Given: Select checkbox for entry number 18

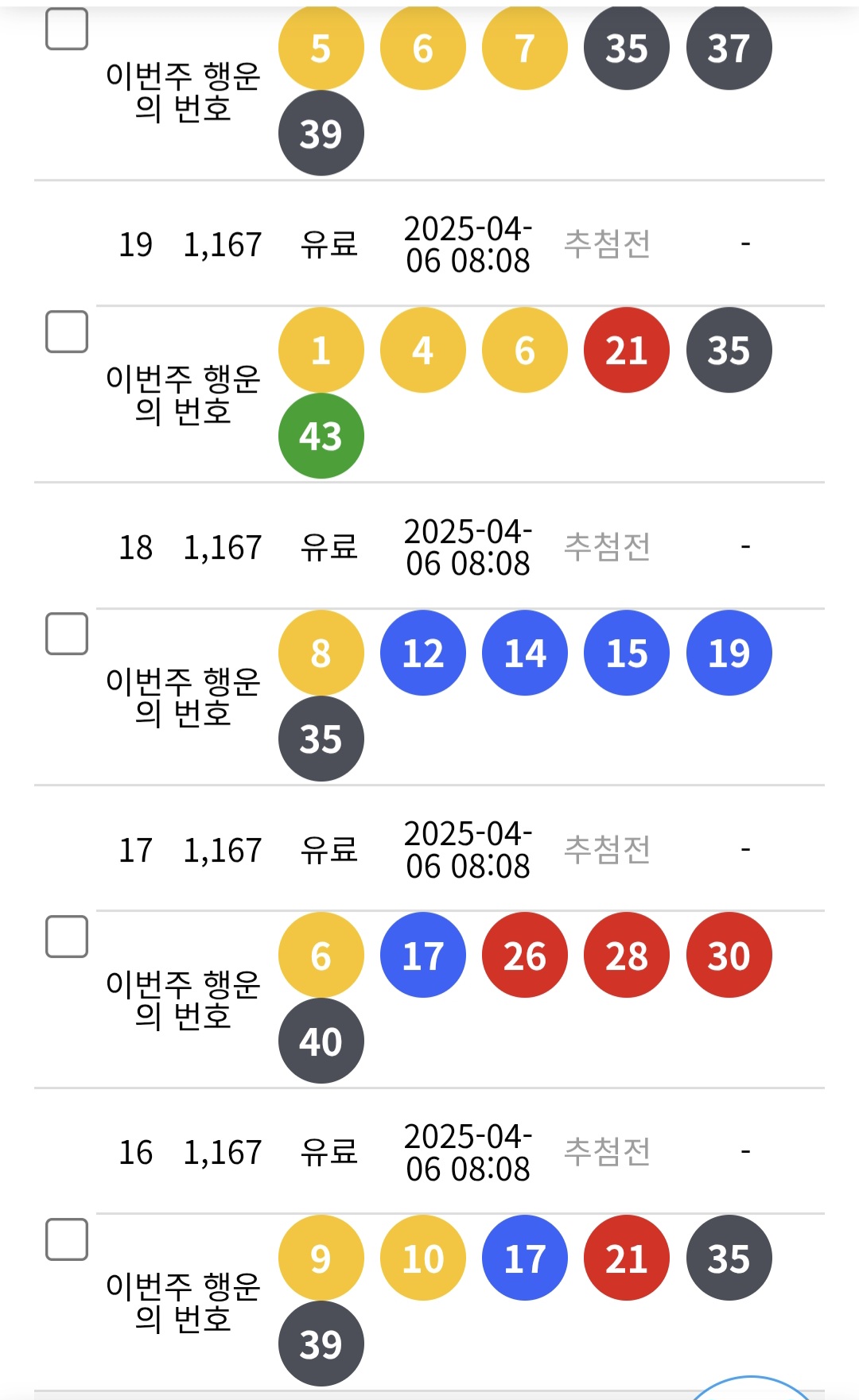Looking at the screenshot, I should (x=67, y=634).
